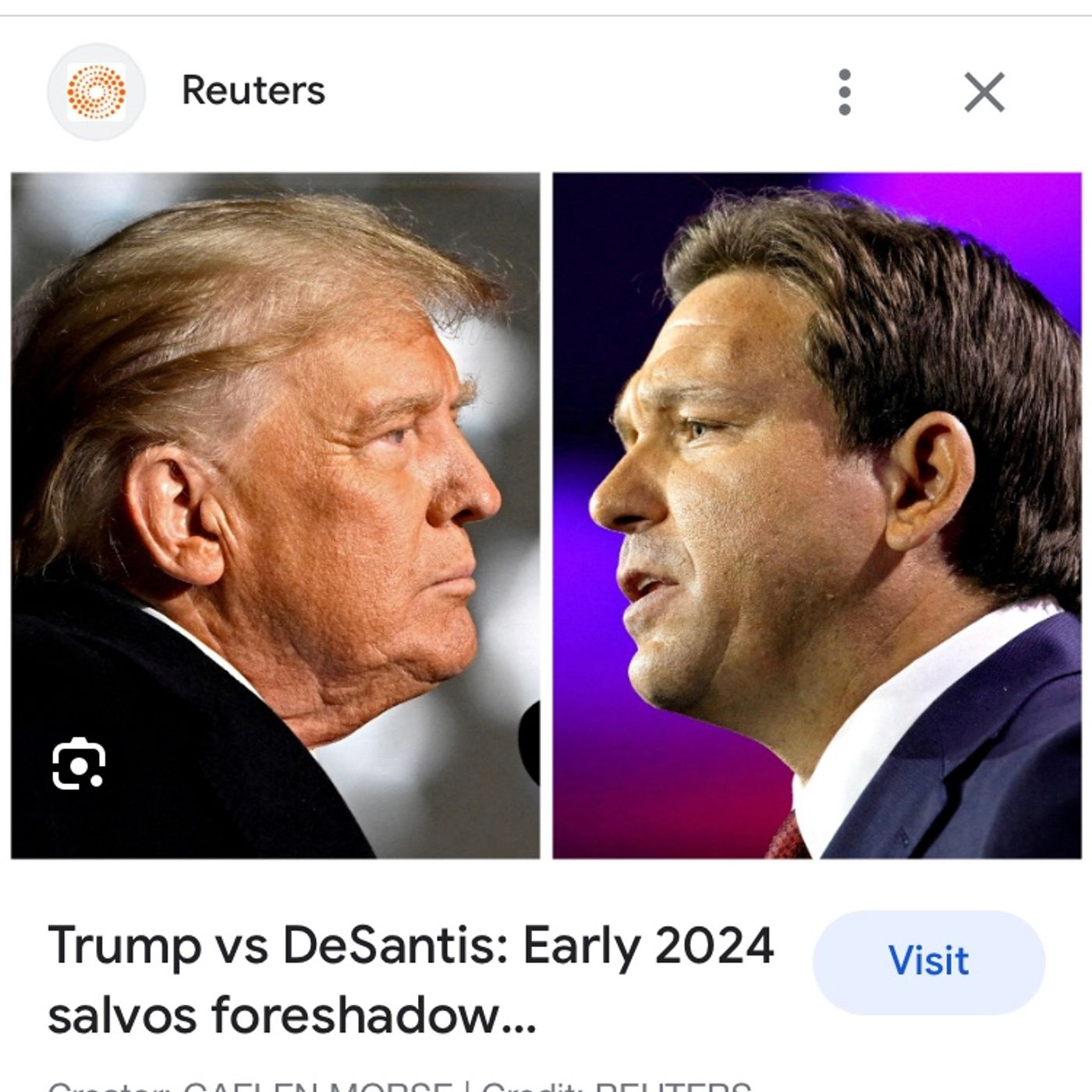Screen dimensions: 1092x1092
Task: Open the Reuters source page
Action: pos(253,90)
